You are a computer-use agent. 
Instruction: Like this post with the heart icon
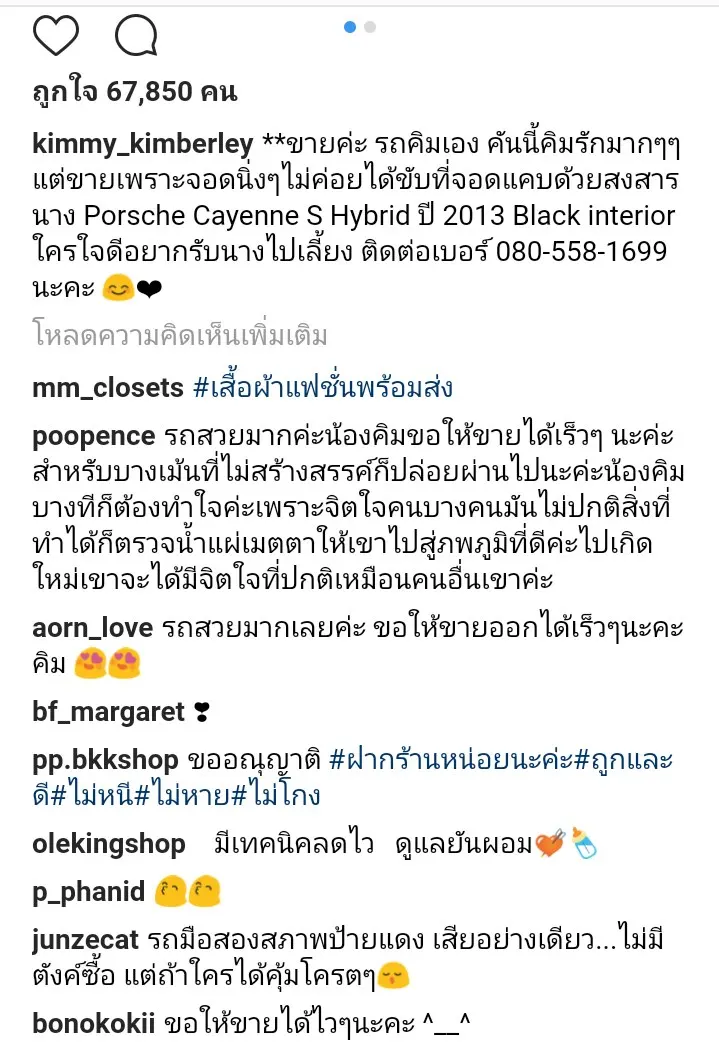[x=56, y=37]
